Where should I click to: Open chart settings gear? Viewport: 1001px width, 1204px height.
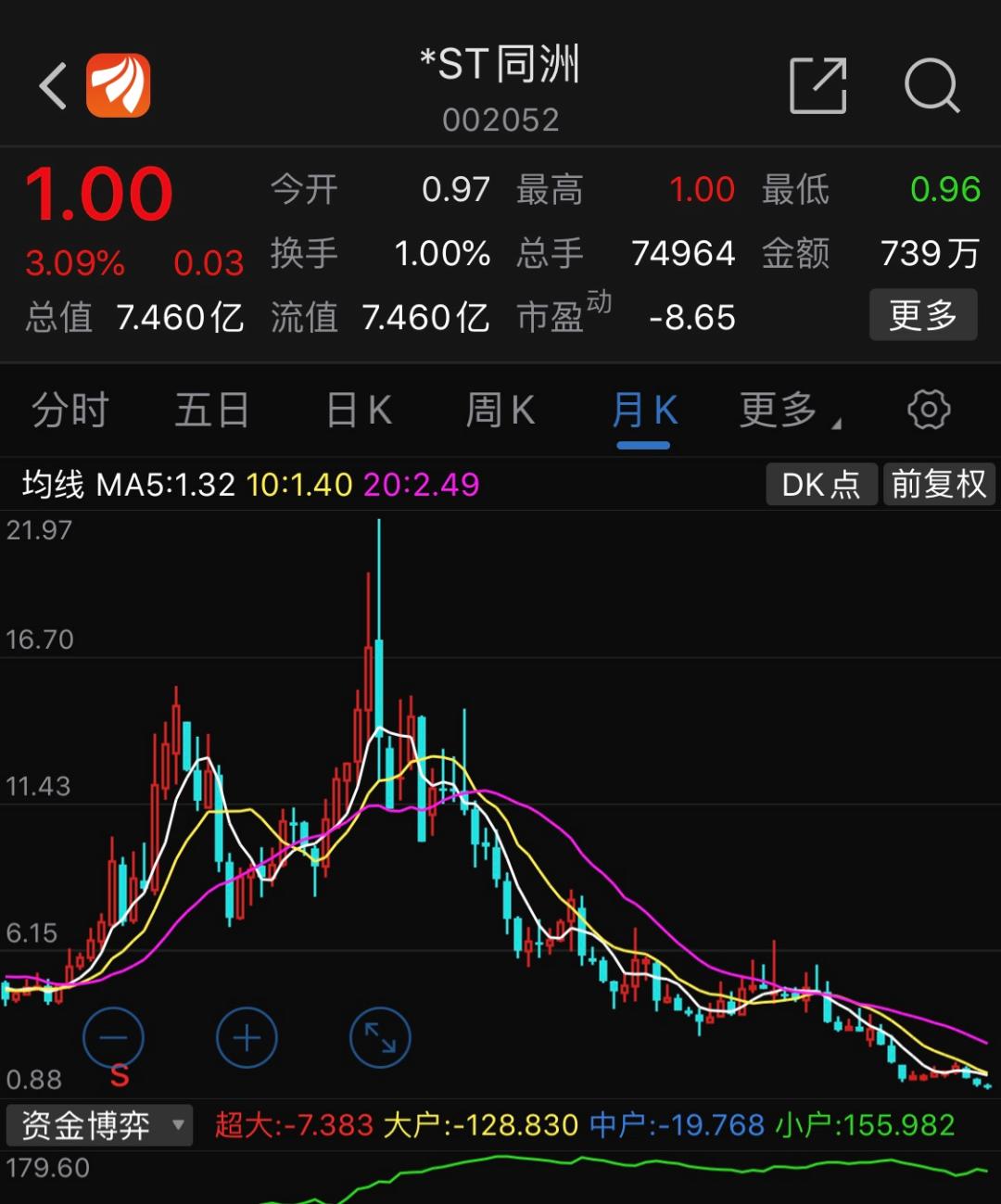coord(929,410)
